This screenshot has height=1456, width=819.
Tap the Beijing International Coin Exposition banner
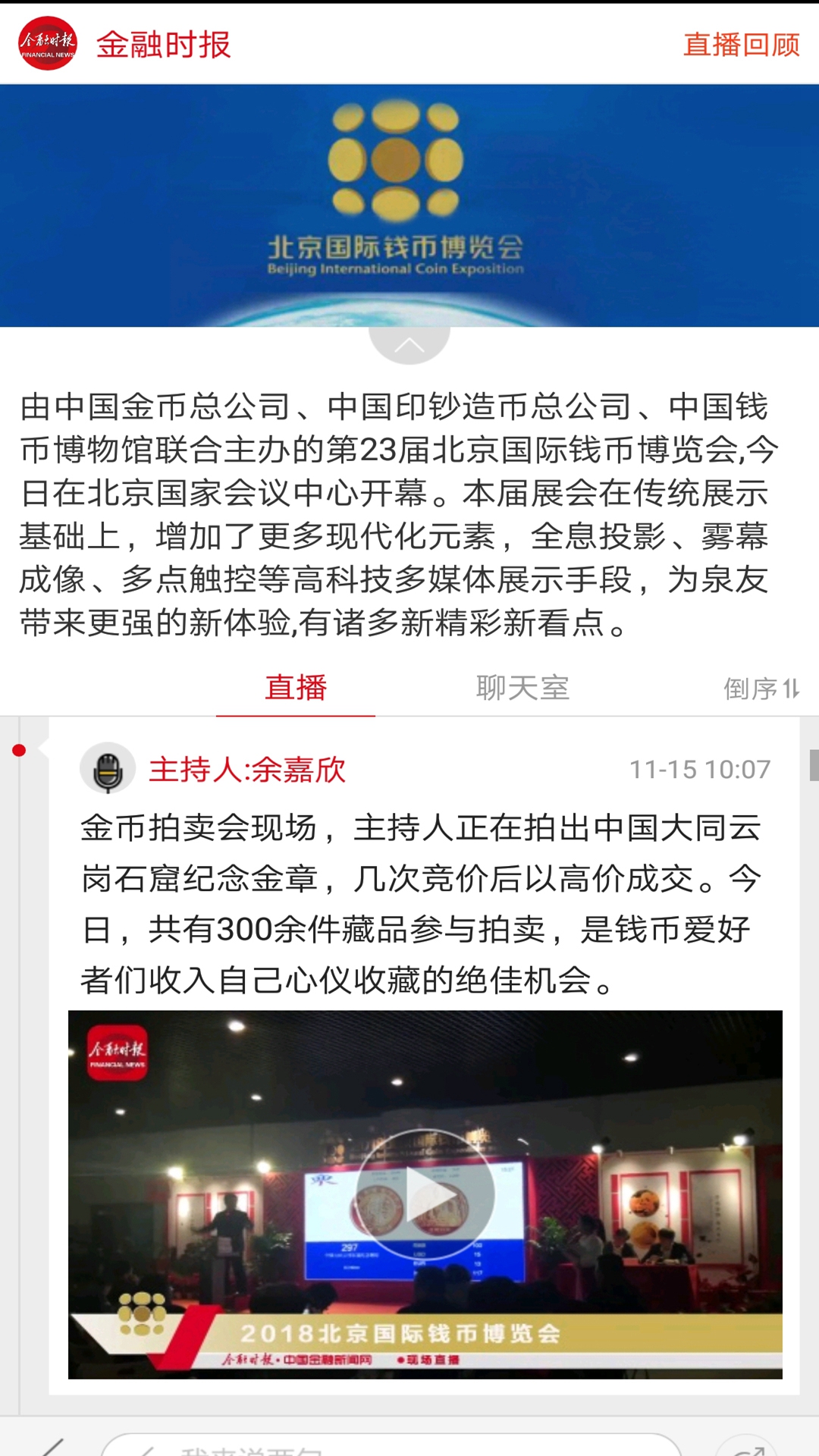pyautogui.click(x=409, y=205)
